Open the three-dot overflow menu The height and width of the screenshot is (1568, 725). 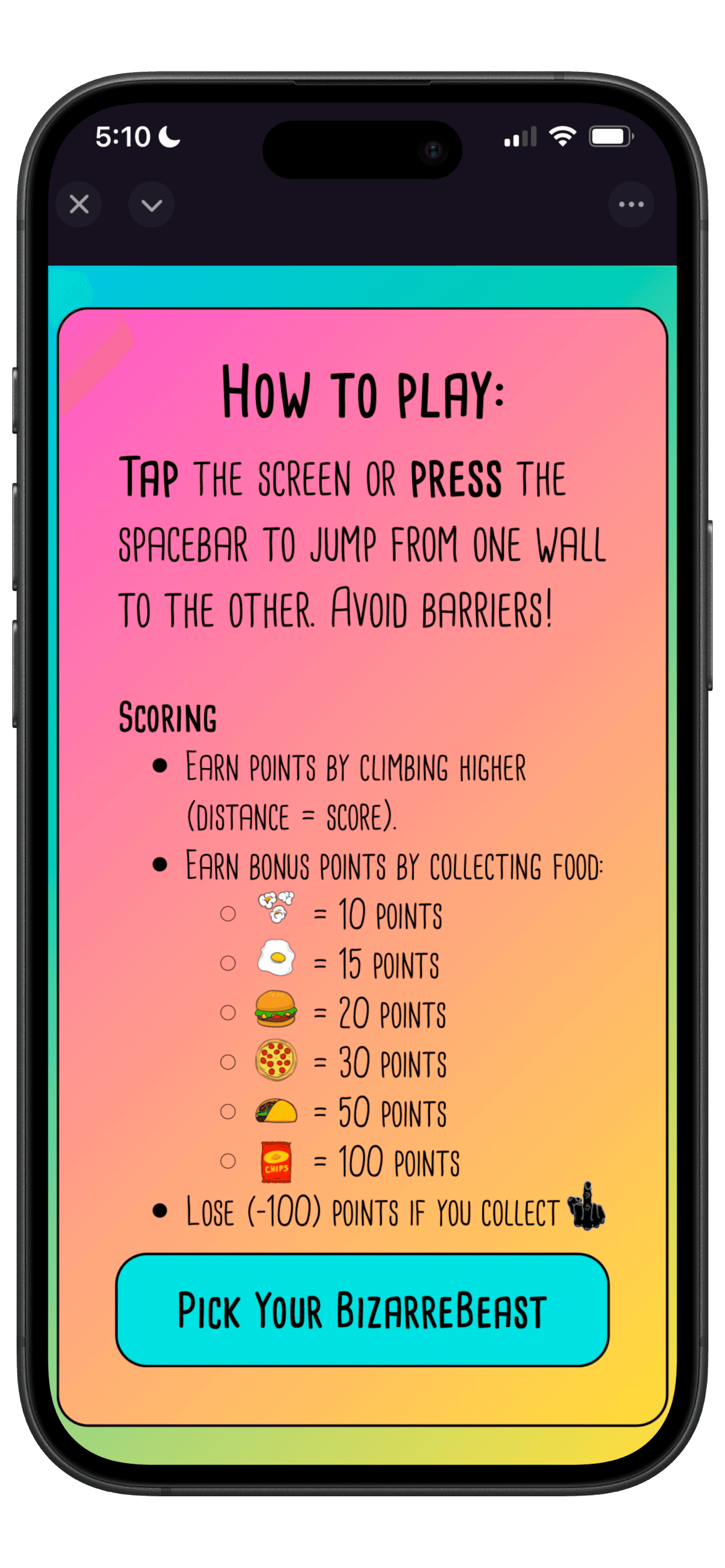tap(631, 204)
